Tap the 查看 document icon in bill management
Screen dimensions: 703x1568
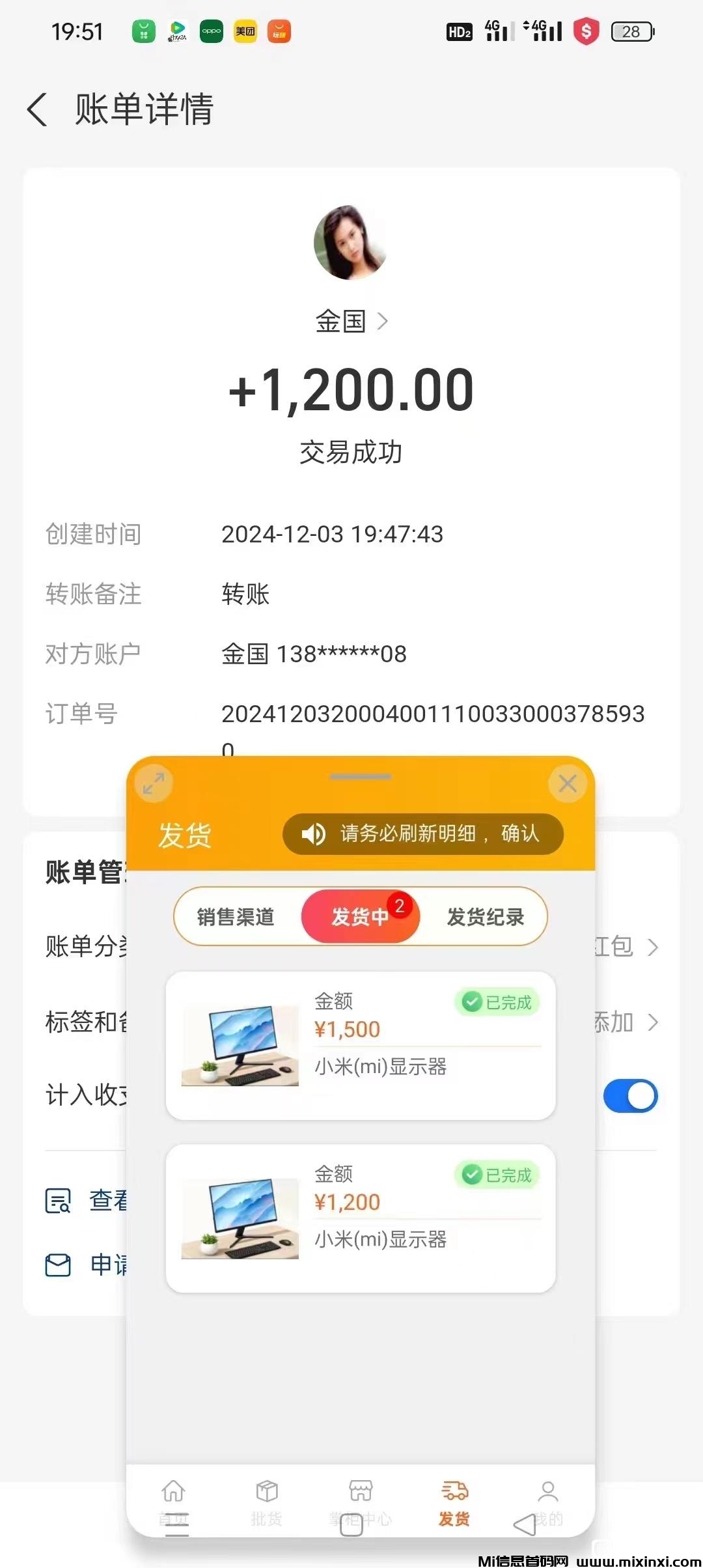pyautogui.click(x=57, y=1200)
